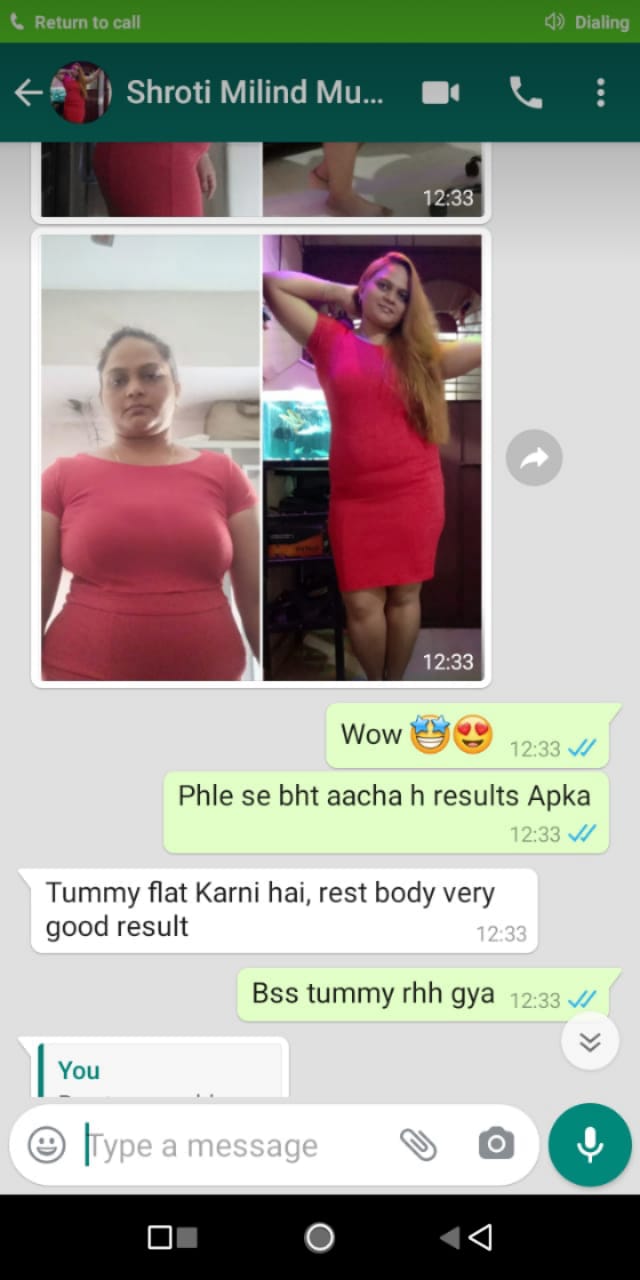Open the red dress mirror selfie photo
This screenshot has height=1280, width=640.
(150, 458)
